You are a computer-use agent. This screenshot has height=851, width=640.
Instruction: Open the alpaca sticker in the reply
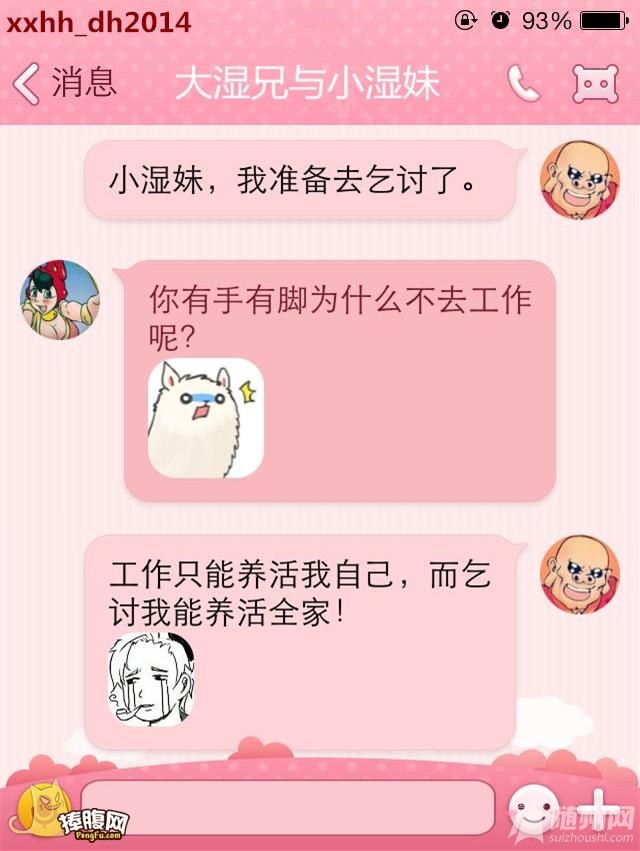point(206,418)
